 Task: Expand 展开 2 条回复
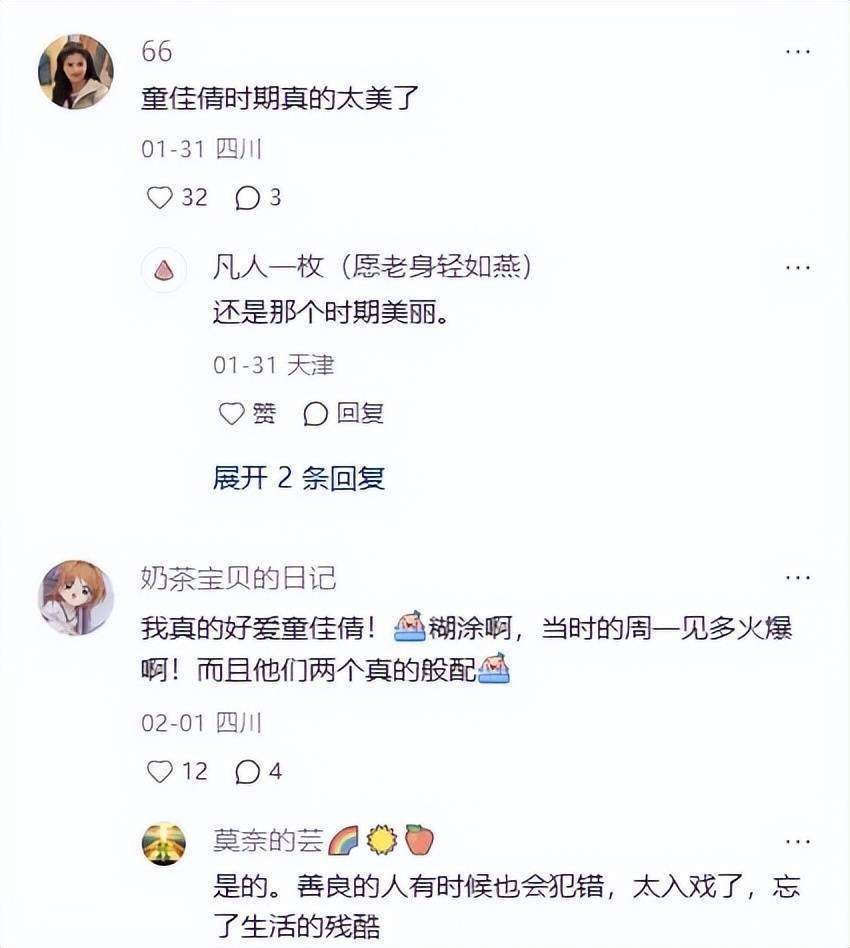(298, 478)
